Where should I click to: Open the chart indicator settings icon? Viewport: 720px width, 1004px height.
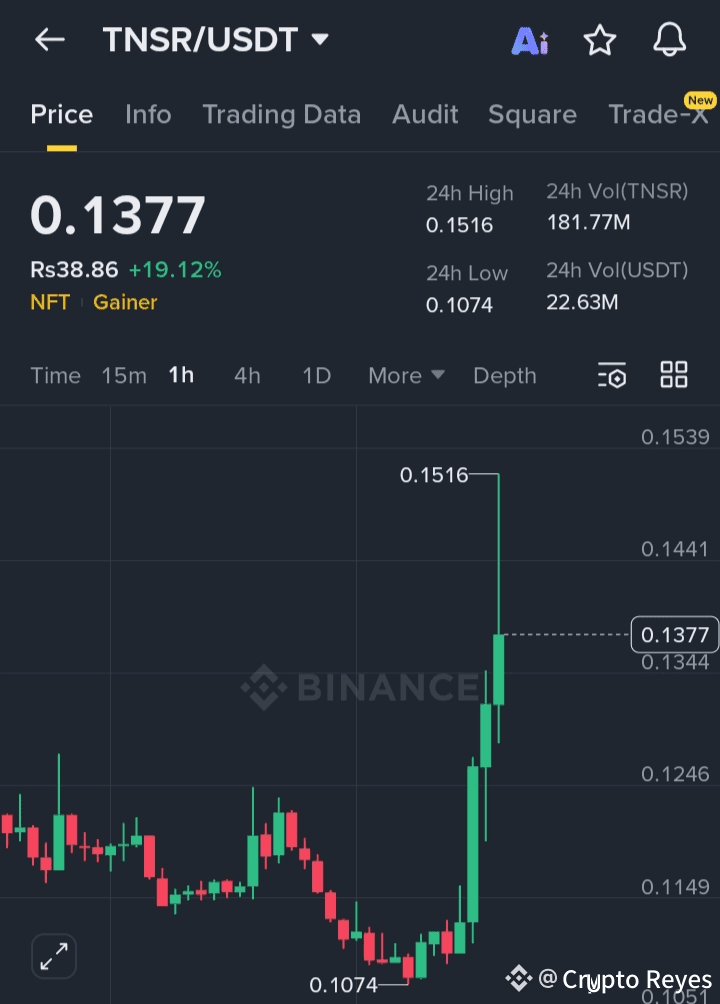[x=612, y=376]
